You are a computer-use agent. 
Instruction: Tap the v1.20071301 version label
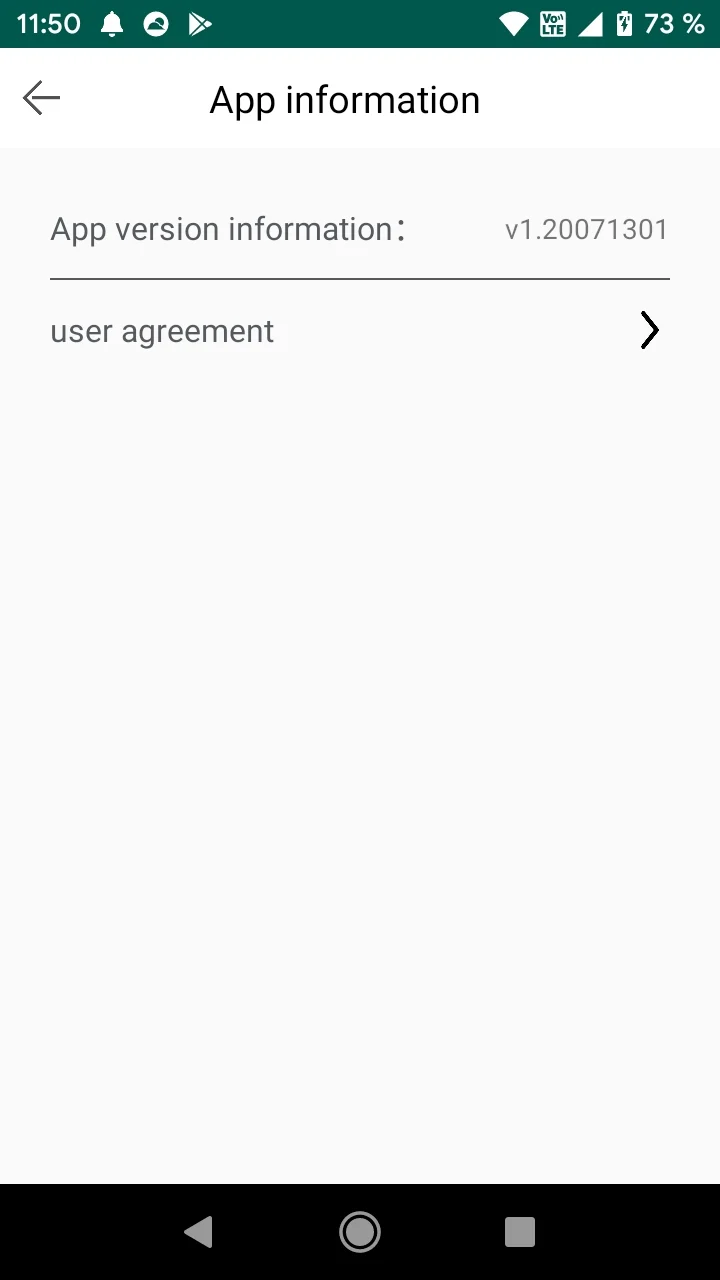tap(586, 229)
